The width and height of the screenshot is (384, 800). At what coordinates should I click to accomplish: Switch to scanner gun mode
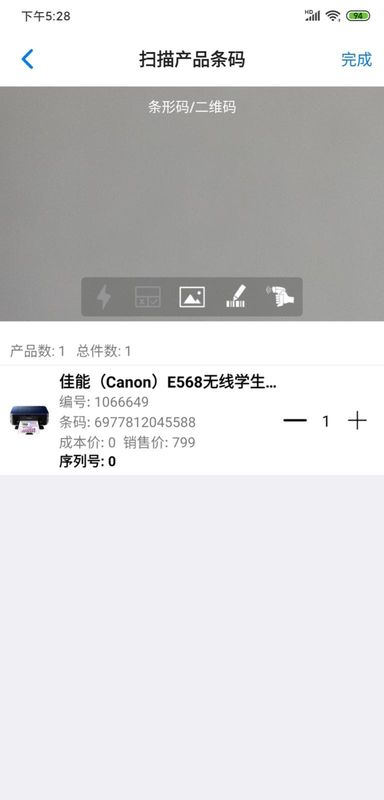coord(280,296)
